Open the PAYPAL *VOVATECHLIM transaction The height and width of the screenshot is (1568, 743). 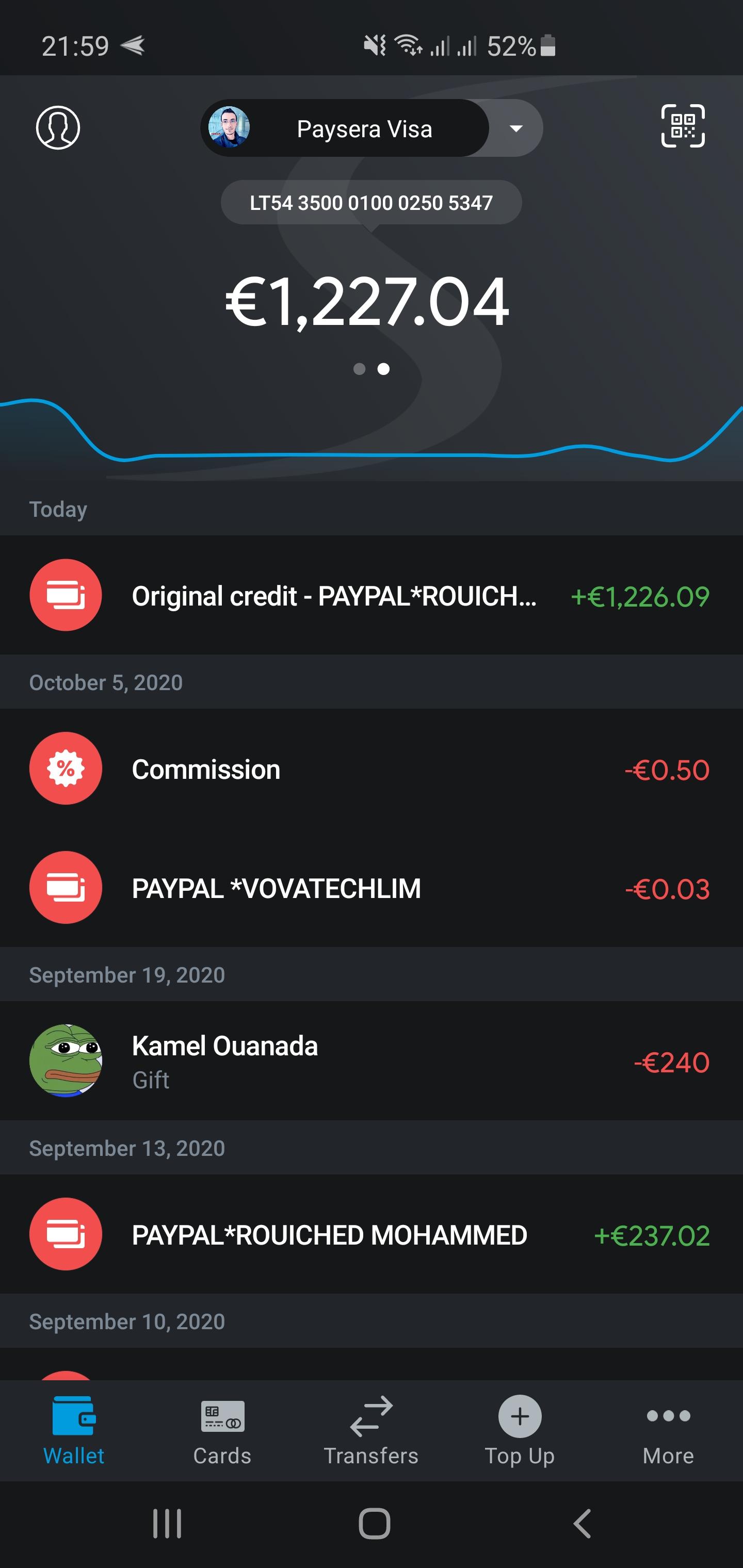(372, 888)
